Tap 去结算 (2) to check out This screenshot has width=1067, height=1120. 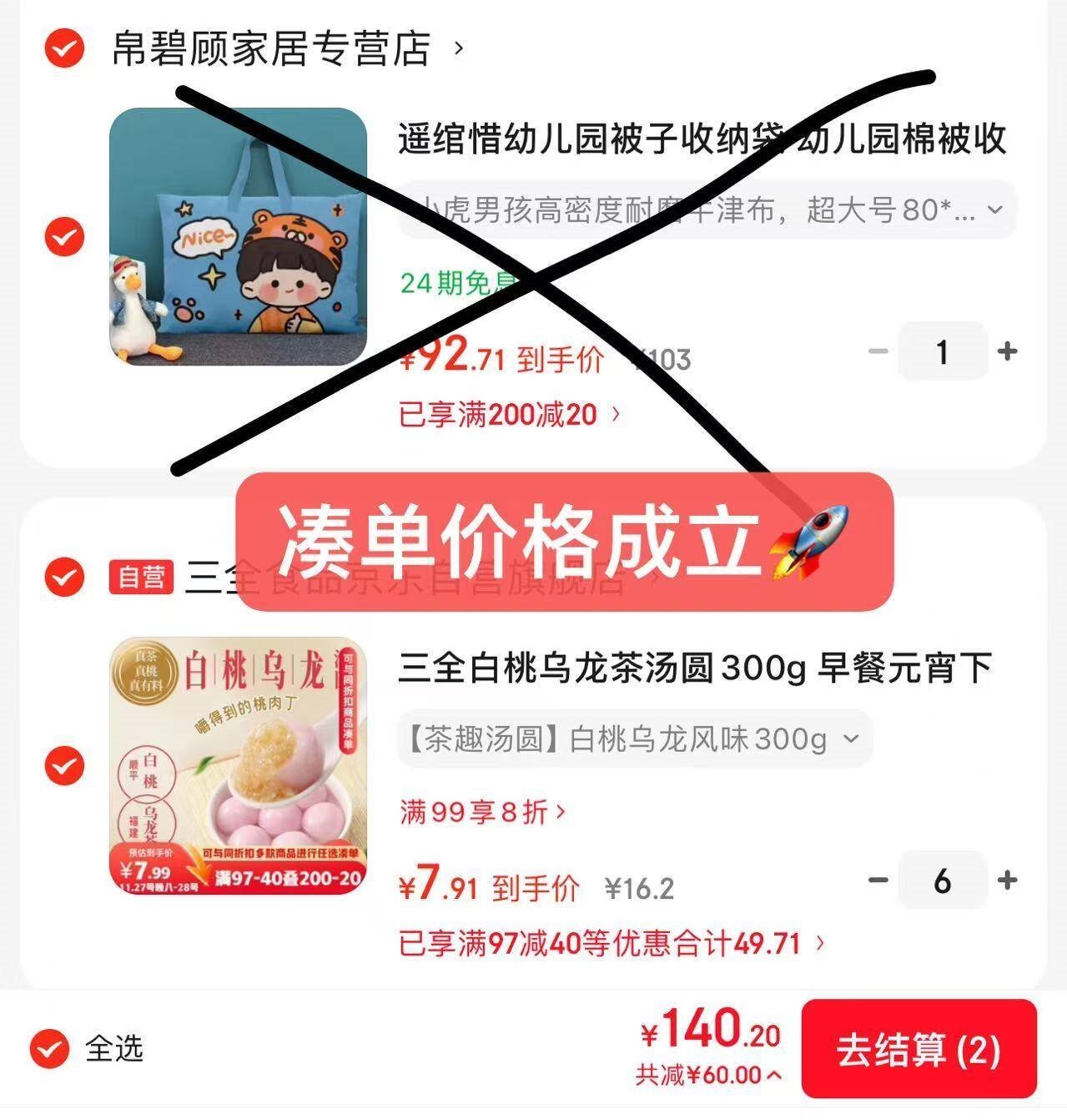pos(918,1050)
